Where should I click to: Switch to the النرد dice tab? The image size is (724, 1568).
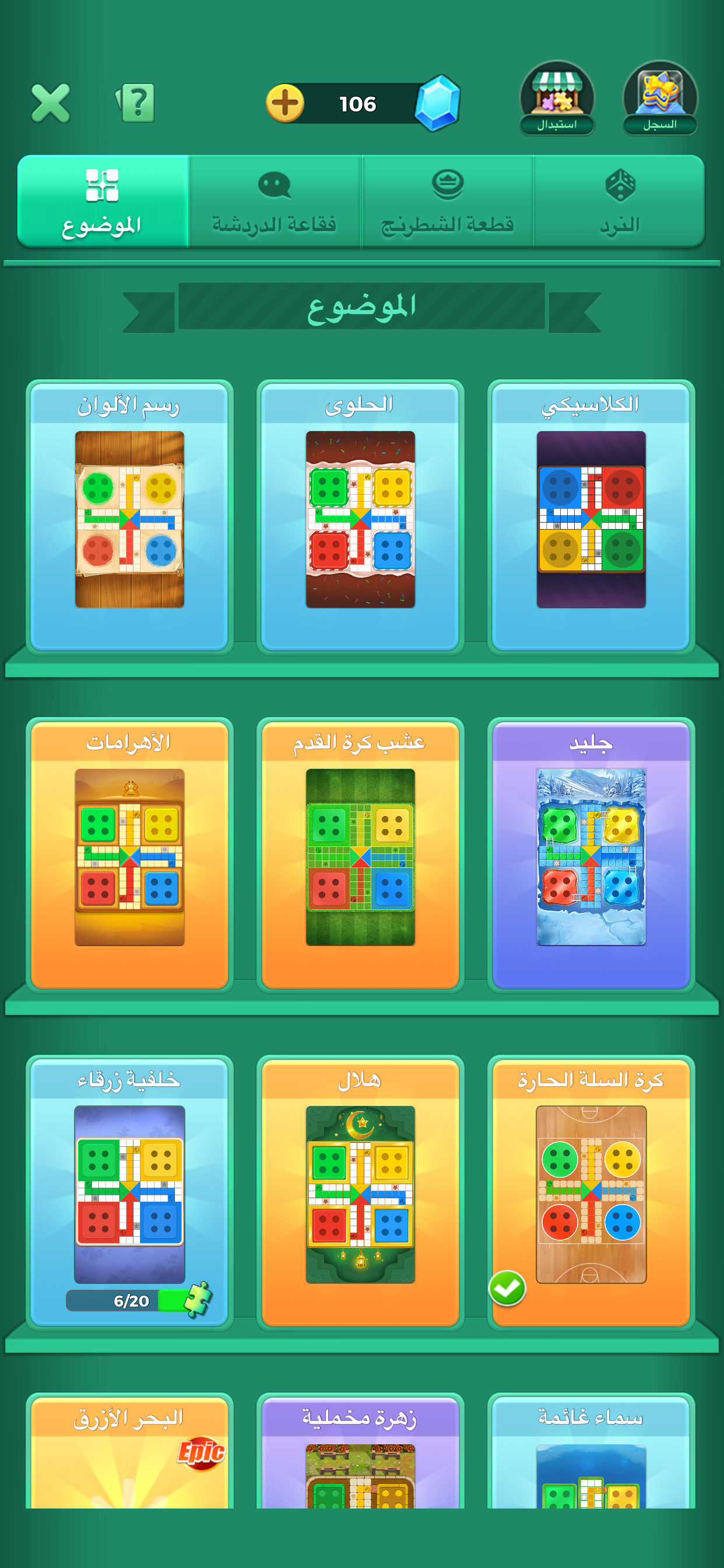(619, 201)
